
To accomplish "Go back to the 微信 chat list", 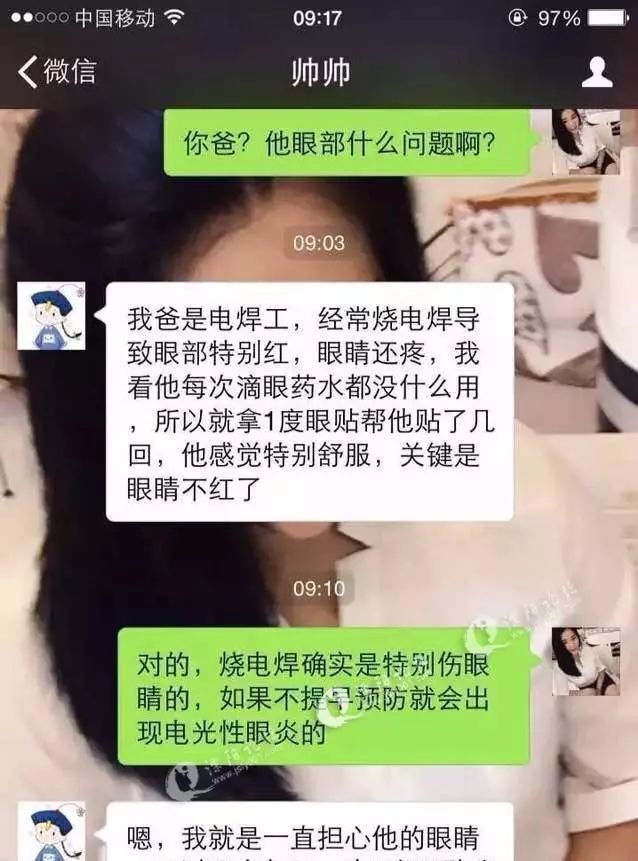I will (x=57, y=71).
